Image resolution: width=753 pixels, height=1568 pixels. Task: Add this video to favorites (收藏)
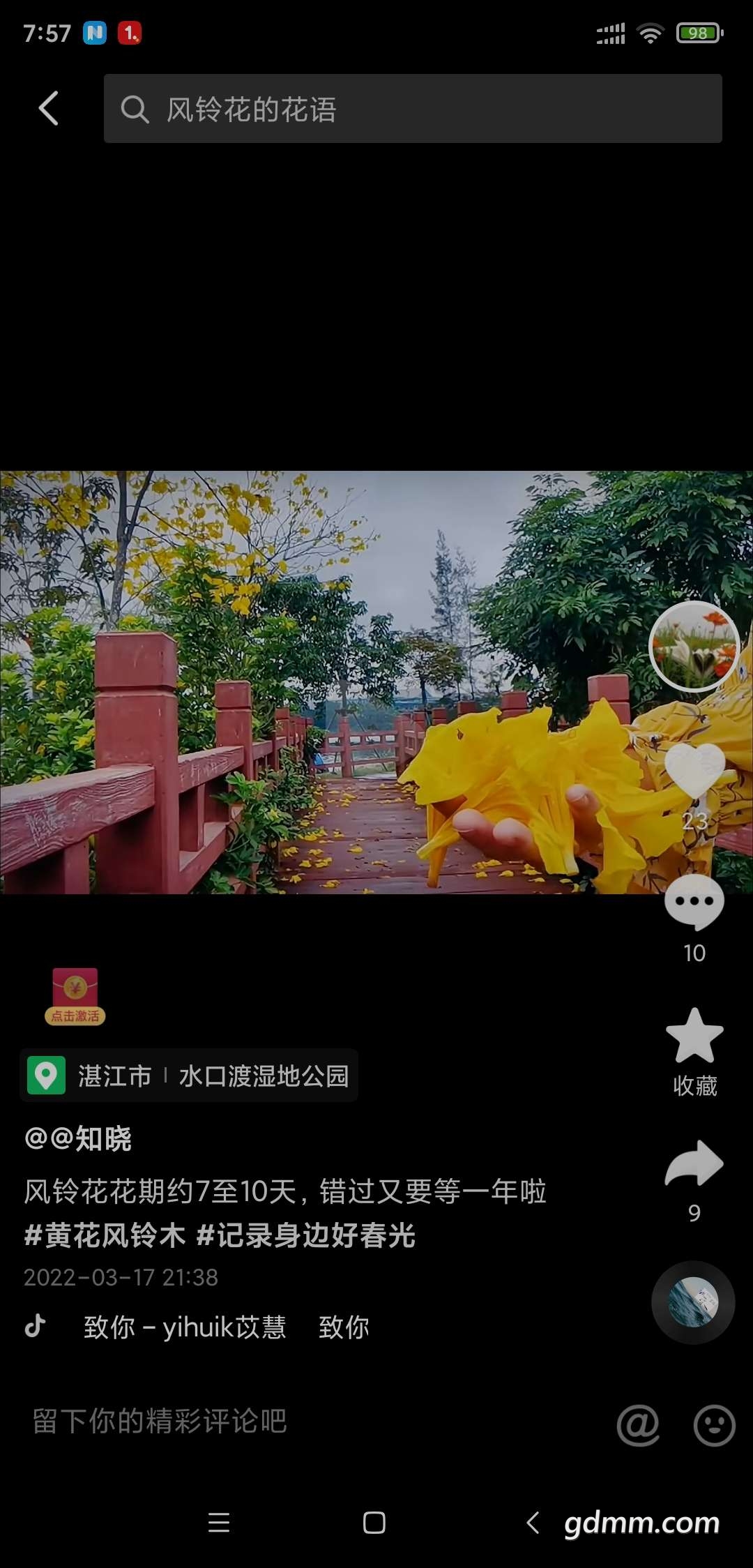click(694, 1036)
